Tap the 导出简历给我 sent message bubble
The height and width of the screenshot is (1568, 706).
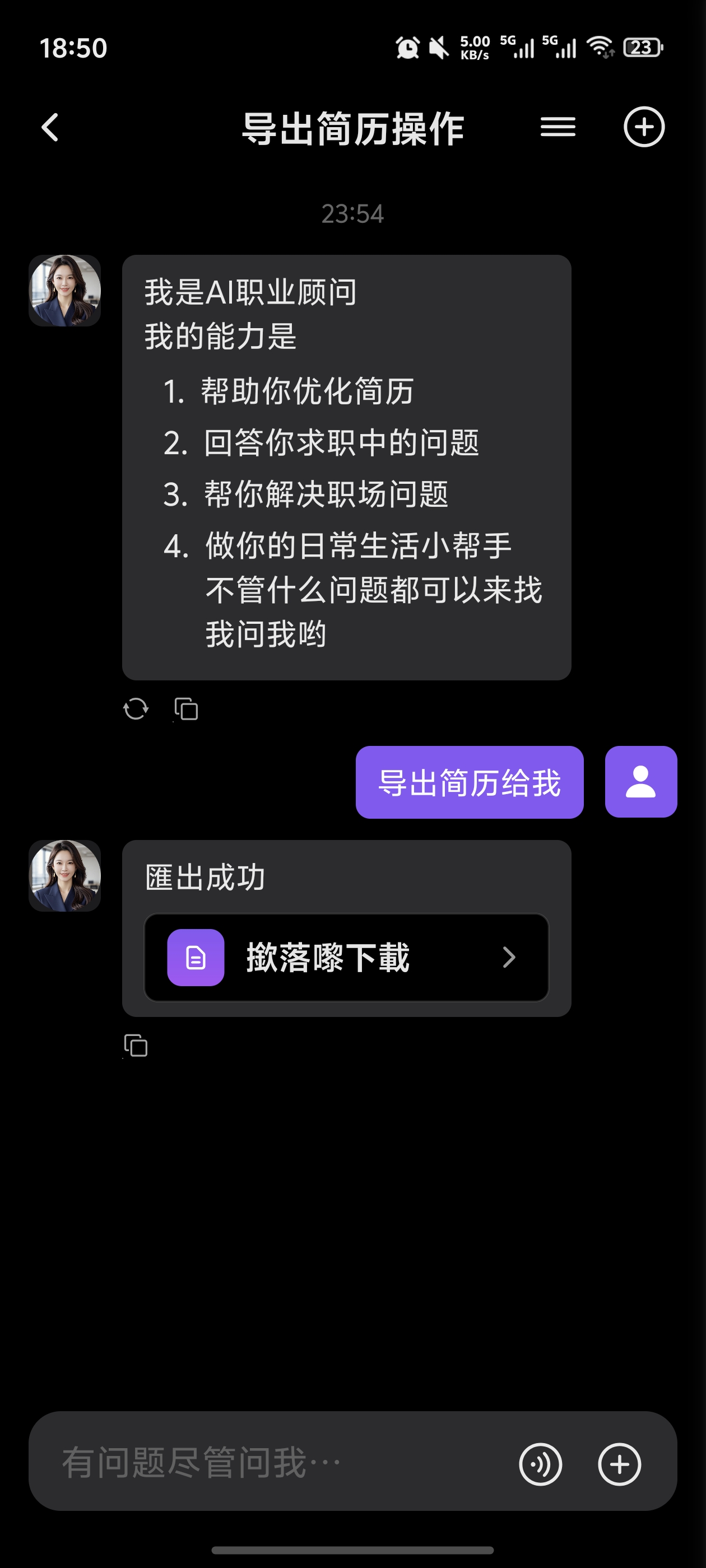[469, 783]
